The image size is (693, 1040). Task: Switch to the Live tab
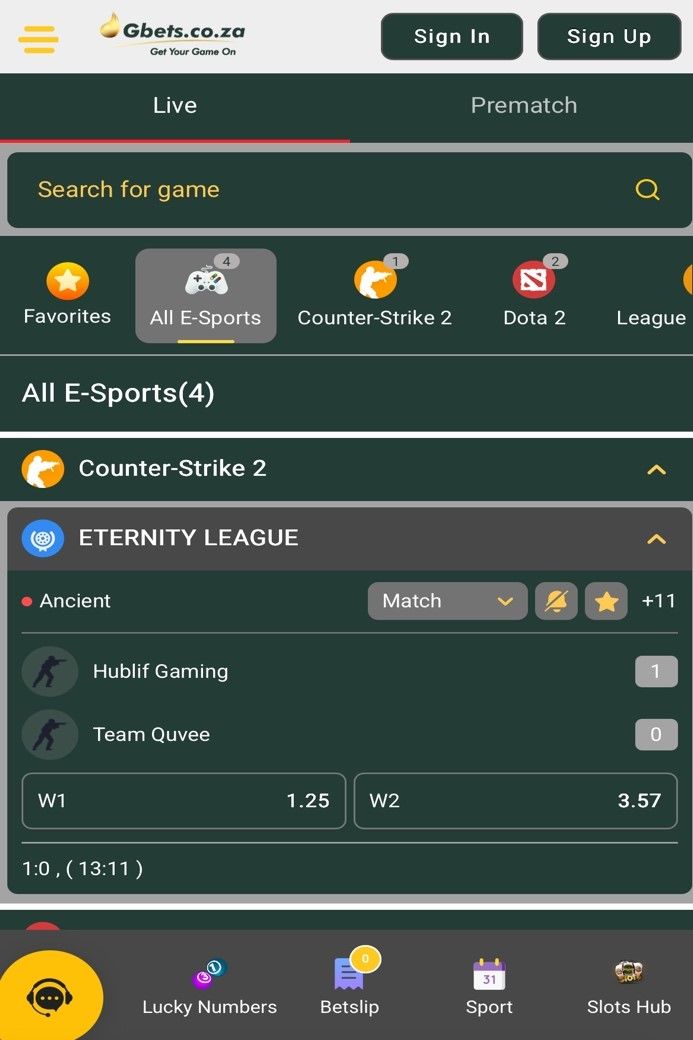174,106
